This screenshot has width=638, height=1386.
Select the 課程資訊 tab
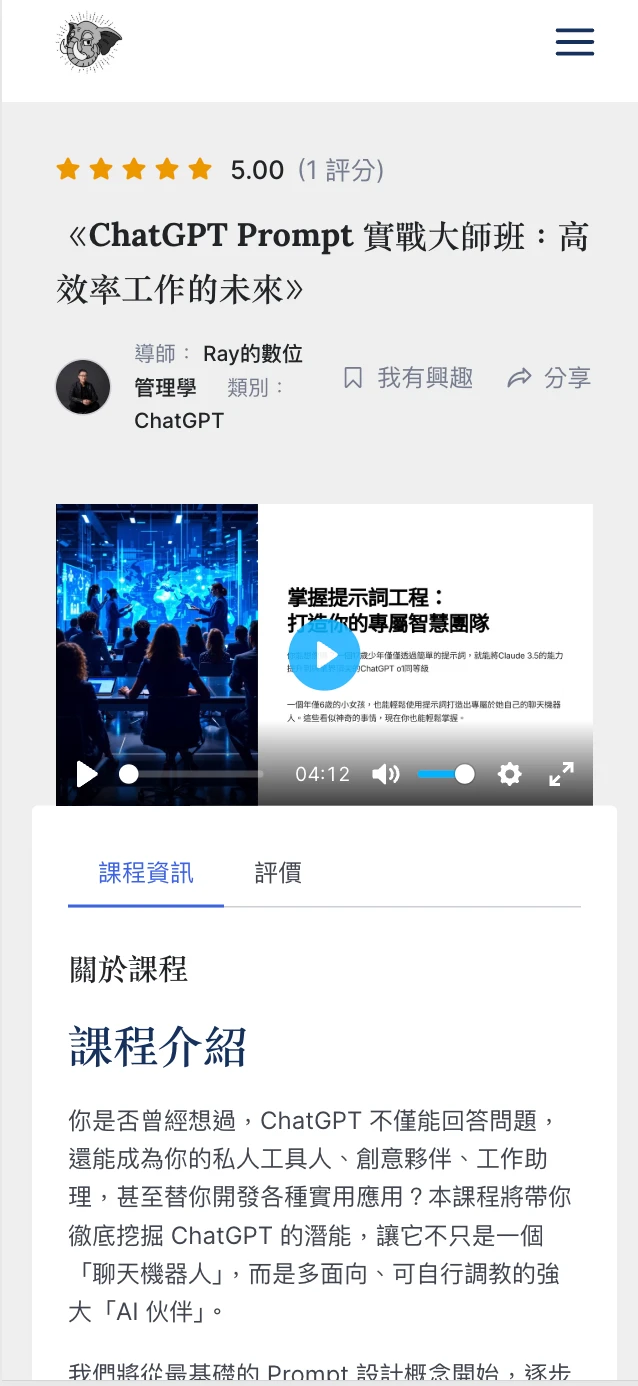coord(146,873)
